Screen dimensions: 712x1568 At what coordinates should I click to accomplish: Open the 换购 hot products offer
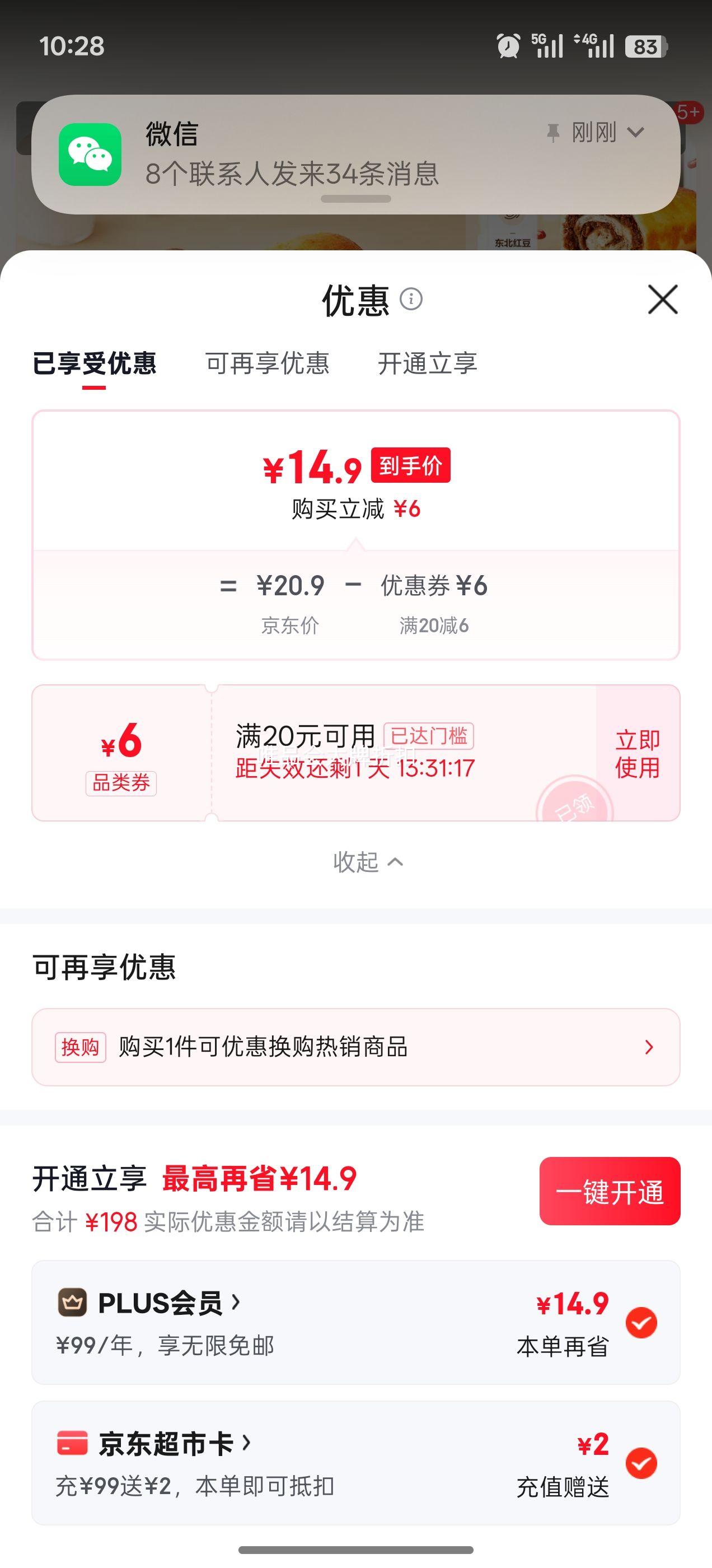(356, 1047)
